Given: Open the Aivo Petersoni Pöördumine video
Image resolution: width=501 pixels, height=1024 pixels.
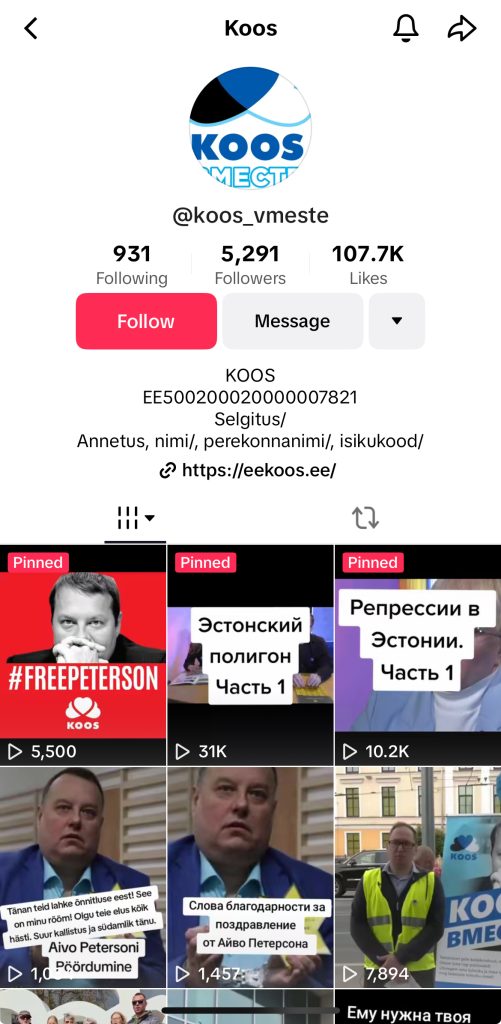Looking at the screenshot, I should [83, 877].
